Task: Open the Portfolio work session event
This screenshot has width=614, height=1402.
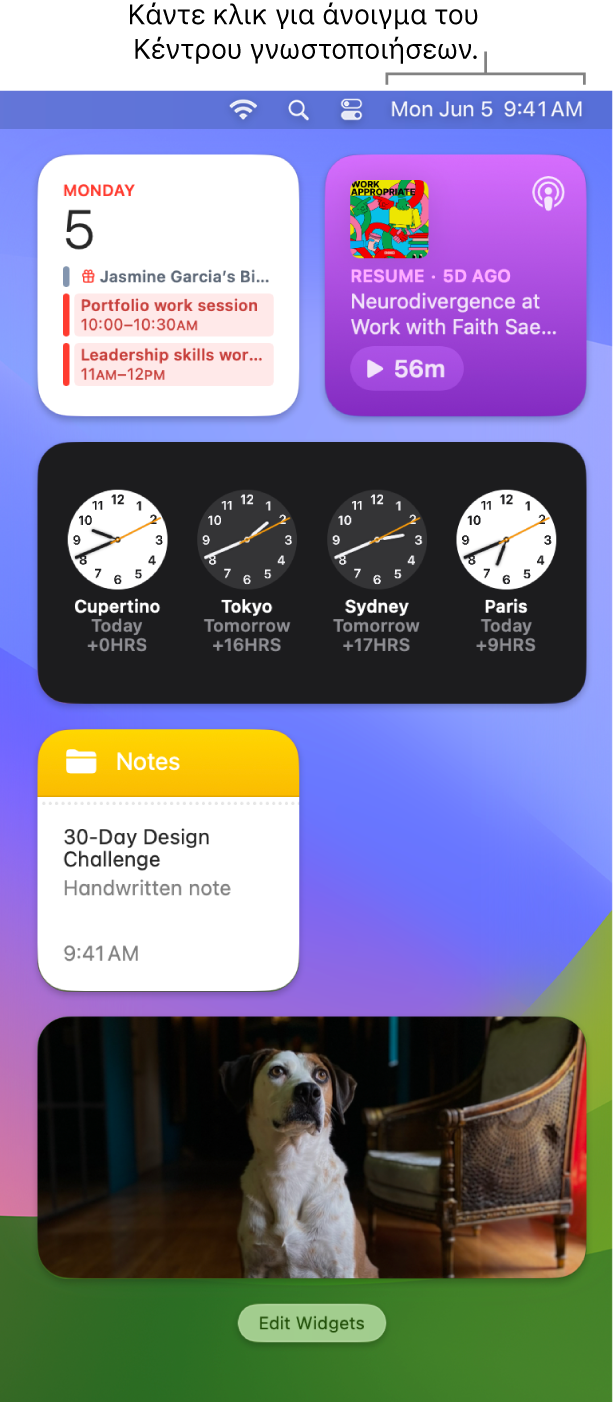Action: point(169,315)
